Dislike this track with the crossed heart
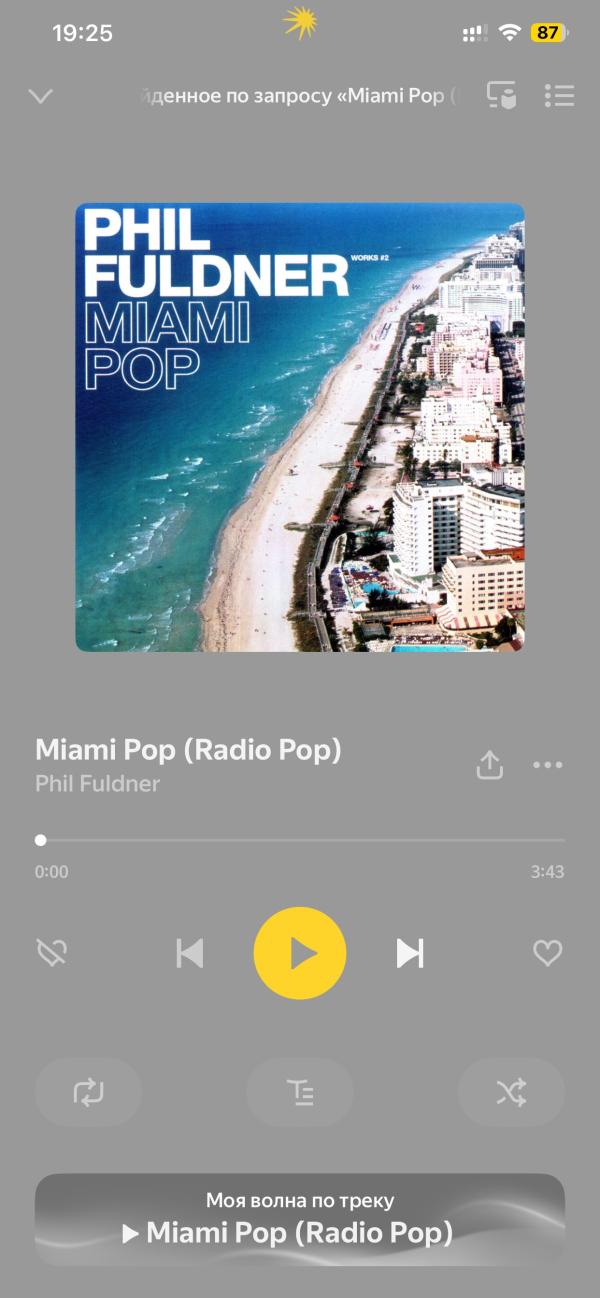 tap(52, 953)
